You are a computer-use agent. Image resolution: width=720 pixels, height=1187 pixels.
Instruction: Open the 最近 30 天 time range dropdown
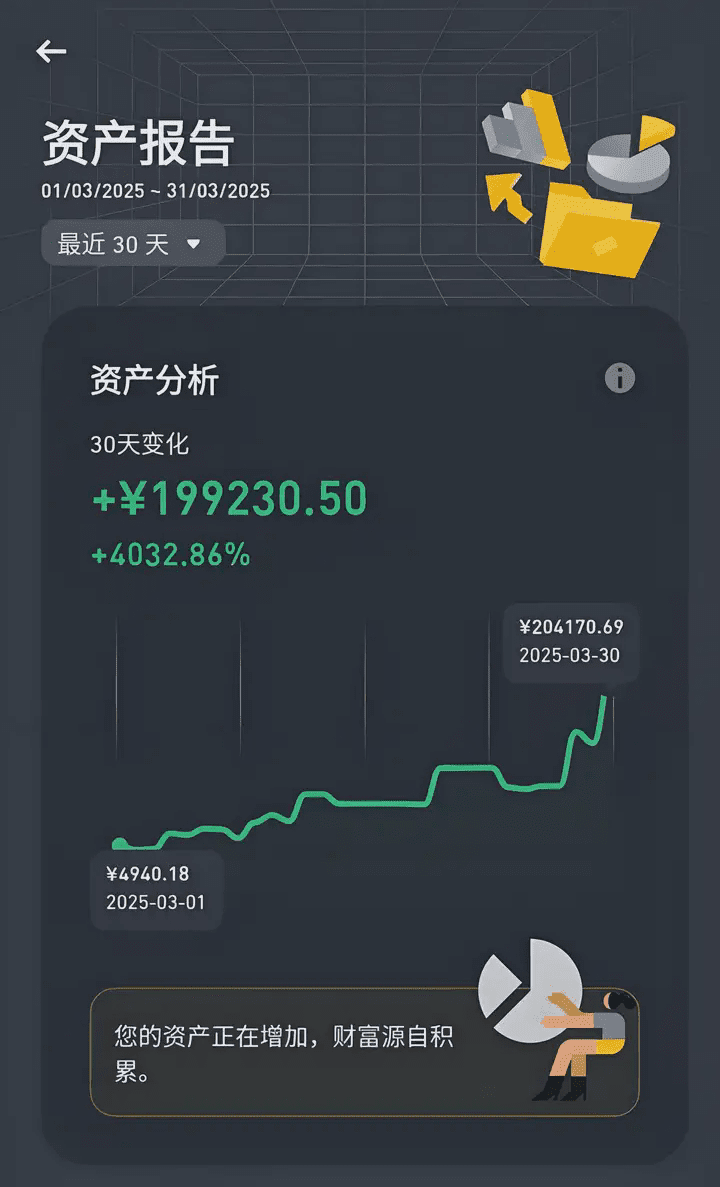tap(133, 244)
